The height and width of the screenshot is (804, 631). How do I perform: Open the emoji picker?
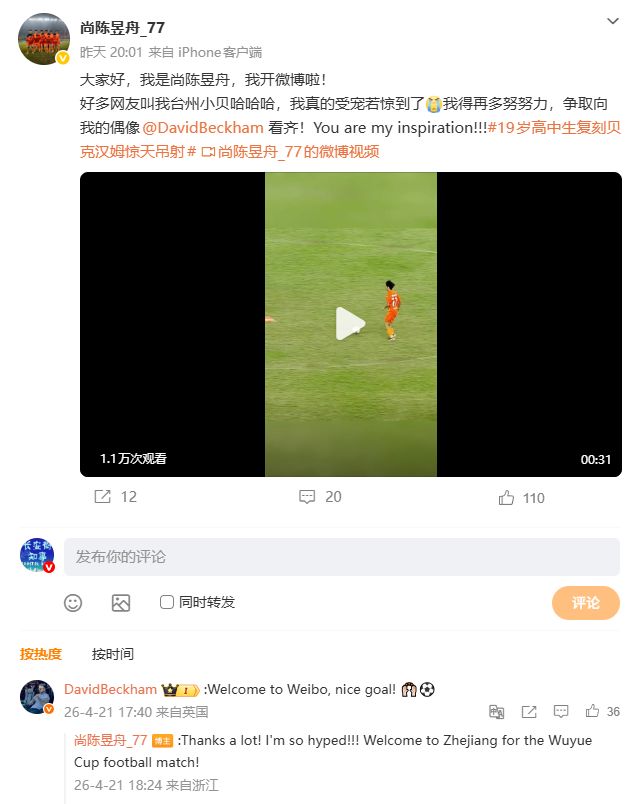73,603
